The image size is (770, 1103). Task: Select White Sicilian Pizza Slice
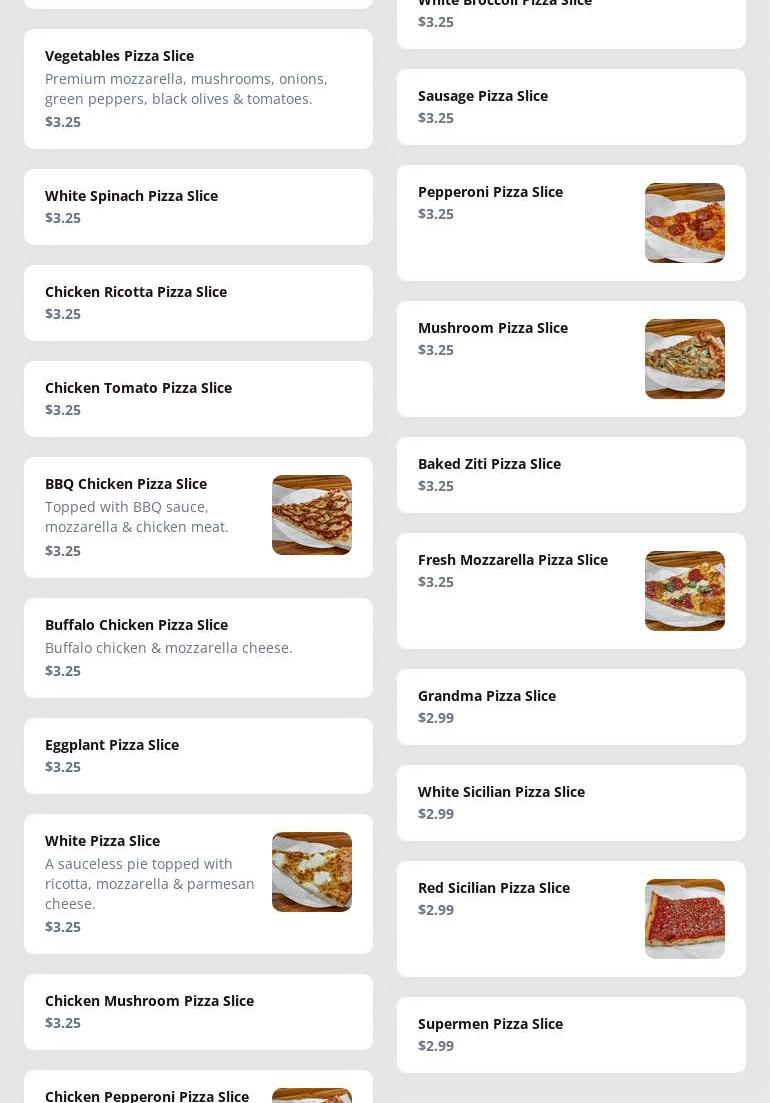(571, 803)
